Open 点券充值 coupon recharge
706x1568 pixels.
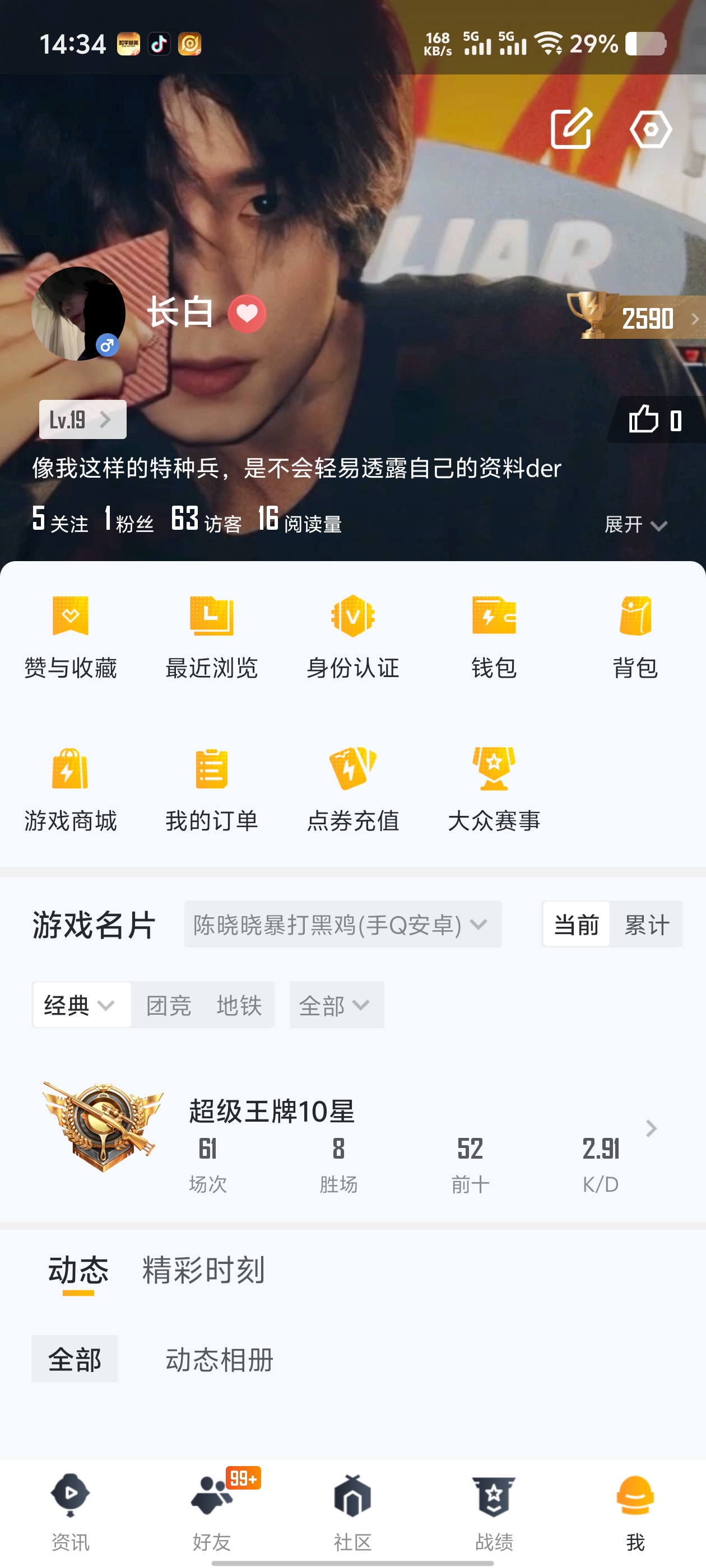352,790
